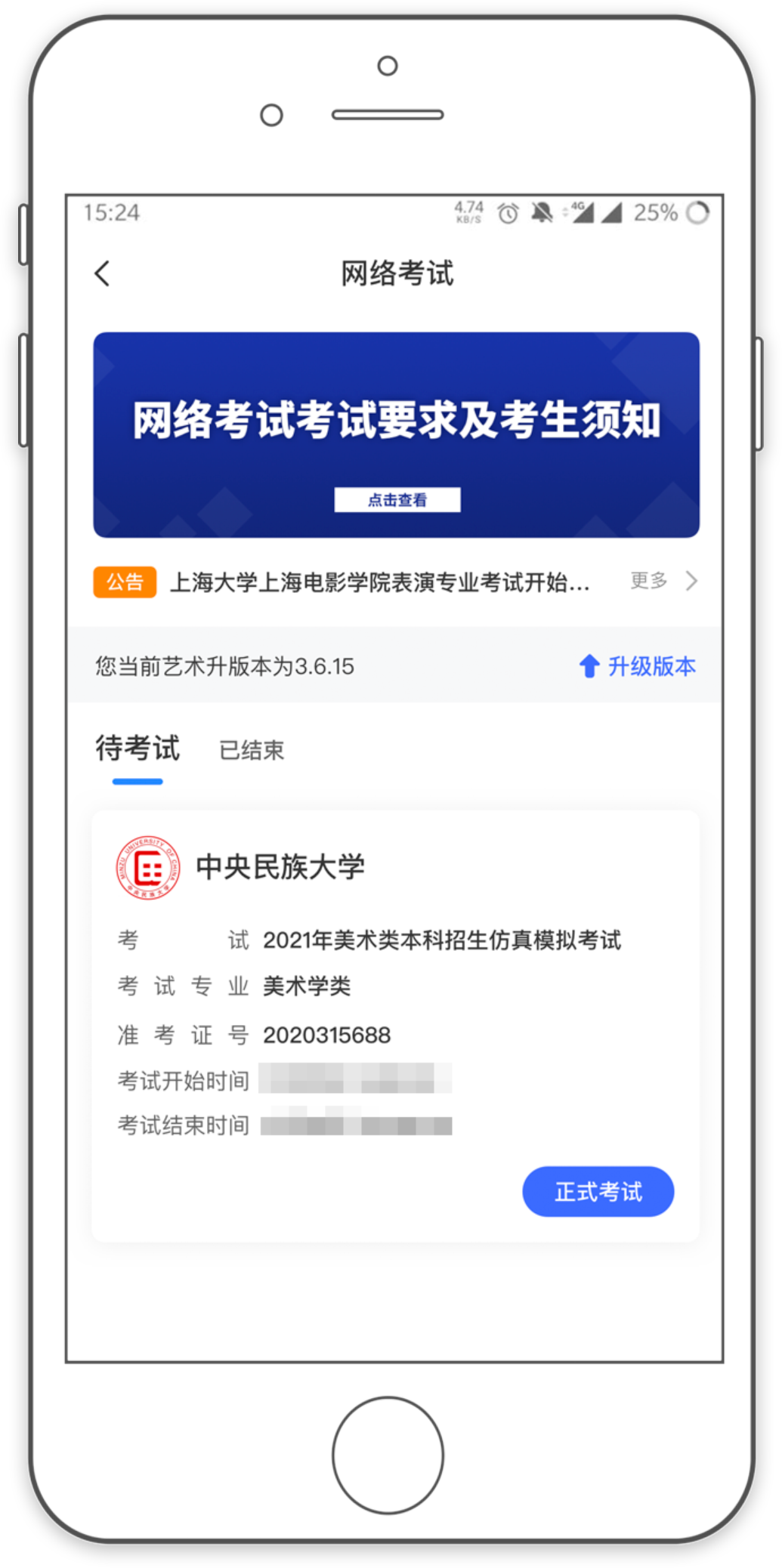782x1568 pixels.
Task: Tap 点击查看 on the exam requirements banner
Action: point(397,499)
